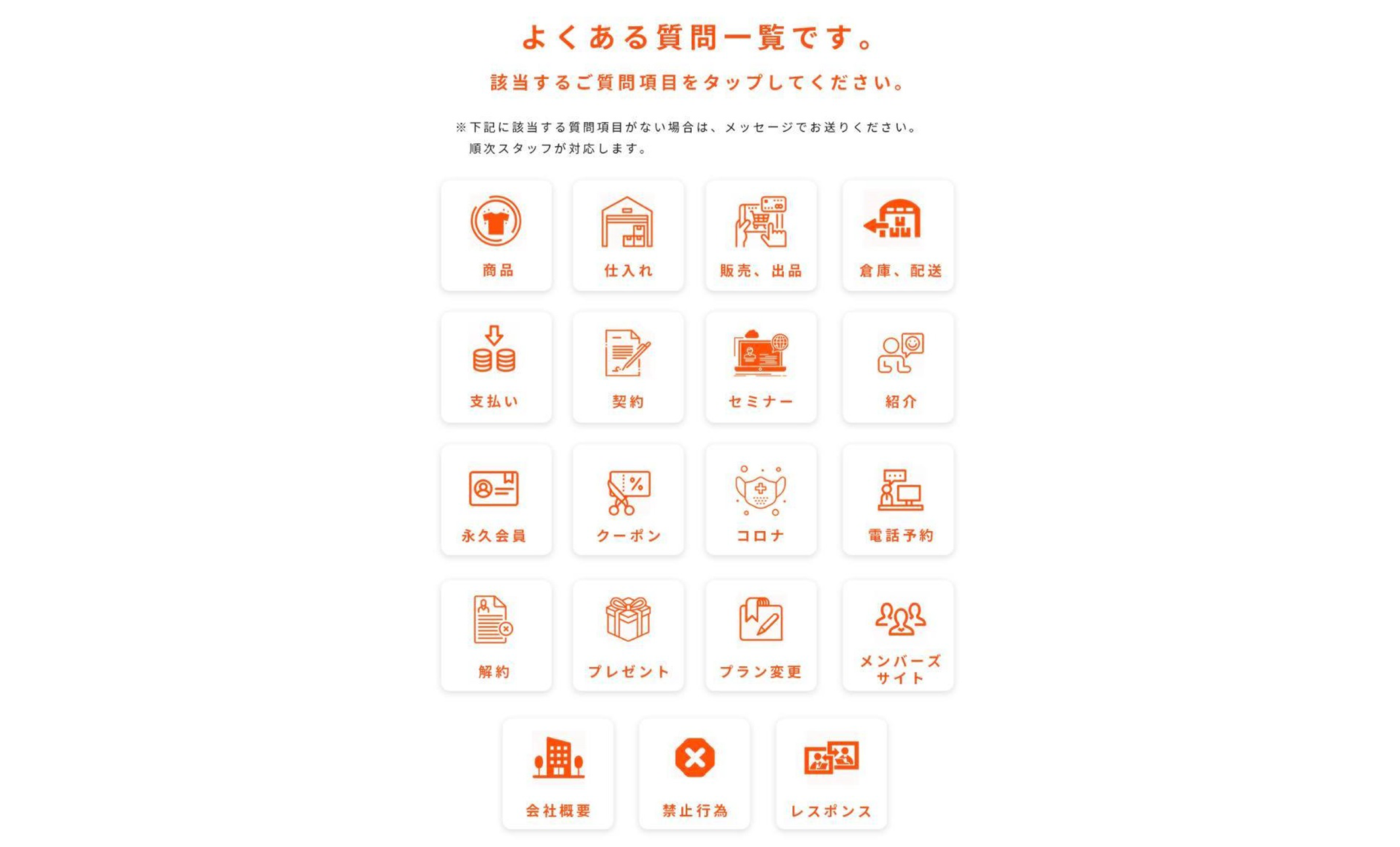The width and height of the screenshot is (1400, 847).
Task: Open the 会社概要 category
Action: 558,773
